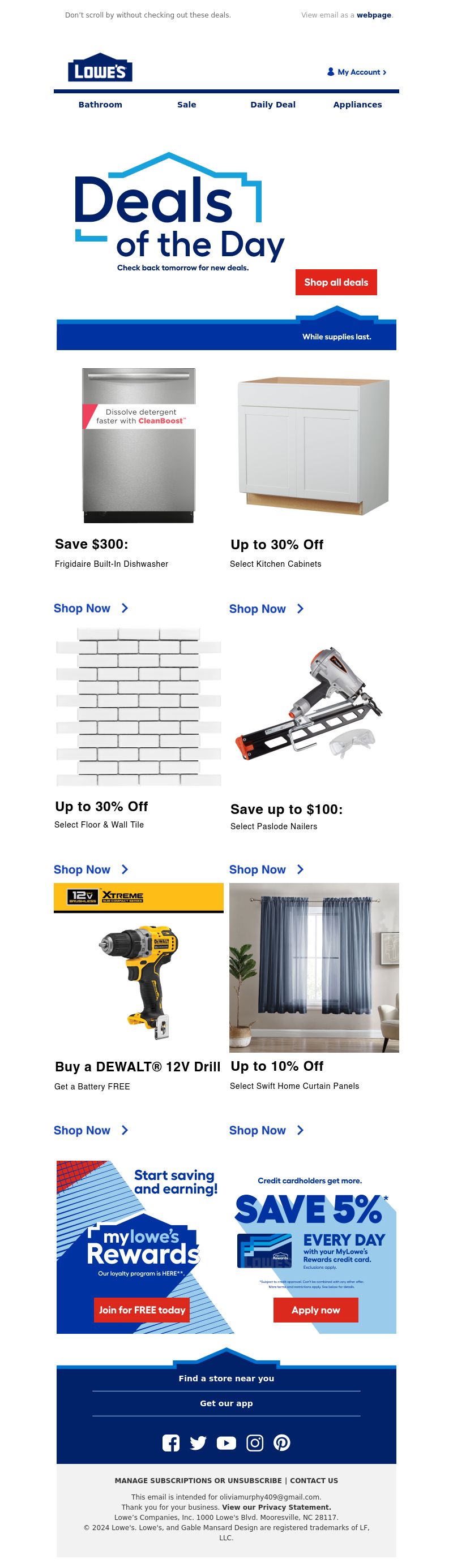453x1568 pixels.
Task: Tap the Shop all deals button
Action: pos(336,282)
